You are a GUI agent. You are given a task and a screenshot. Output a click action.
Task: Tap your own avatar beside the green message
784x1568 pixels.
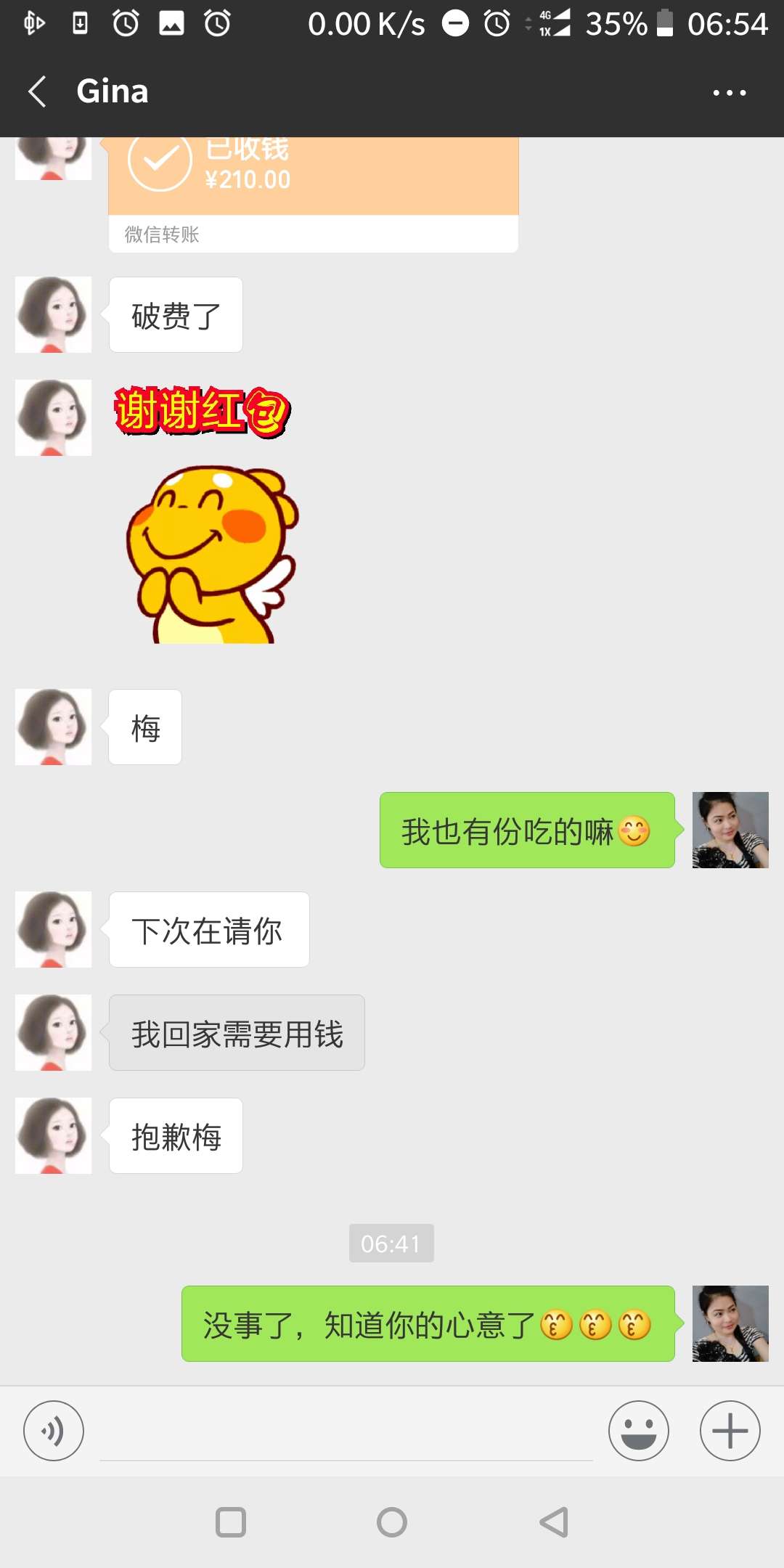tap(730, 831)
